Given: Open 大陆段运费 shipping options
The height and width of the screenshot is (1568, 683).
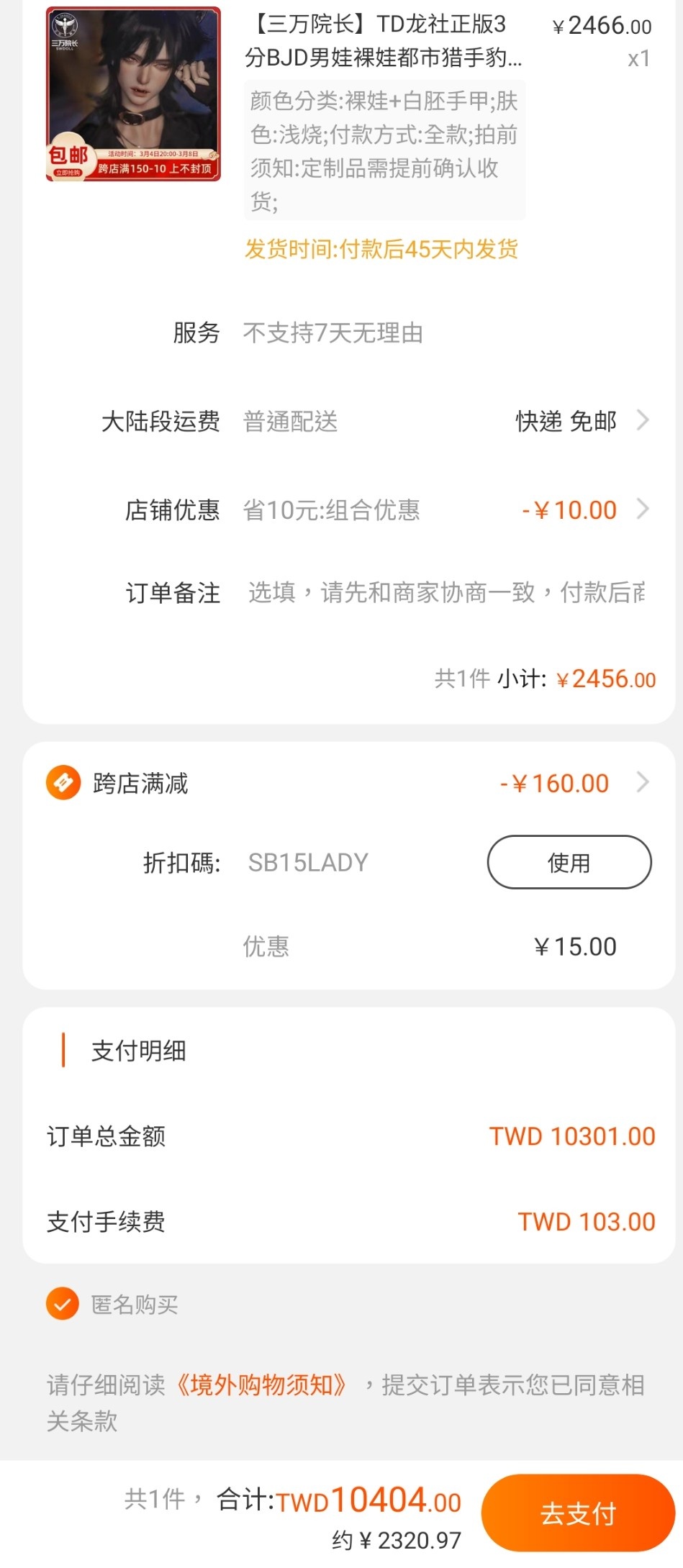Looking at the screenshot, I should click(350, 421).
